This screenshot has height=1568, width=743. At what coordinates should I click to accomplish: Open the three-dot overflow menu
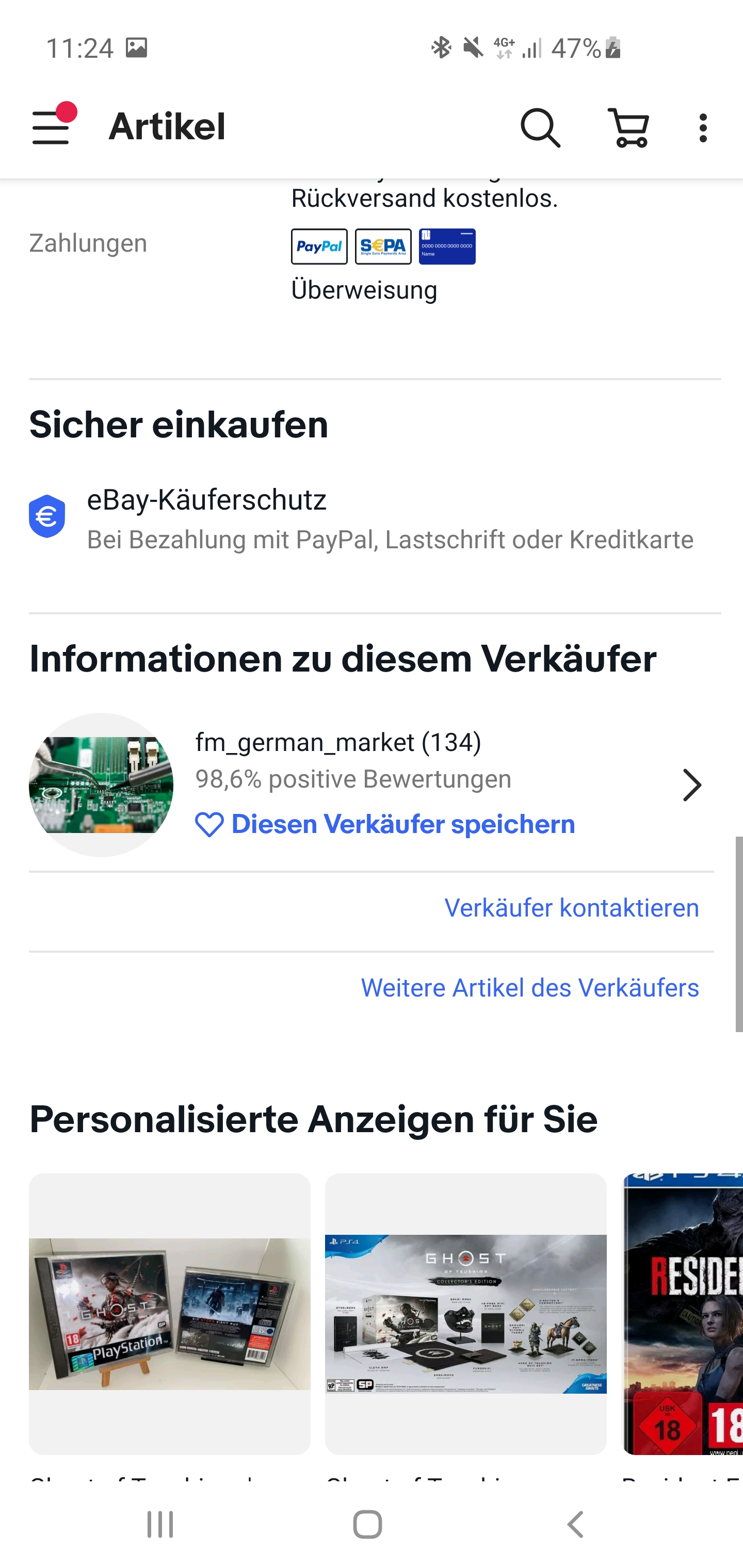click(703, 128)
